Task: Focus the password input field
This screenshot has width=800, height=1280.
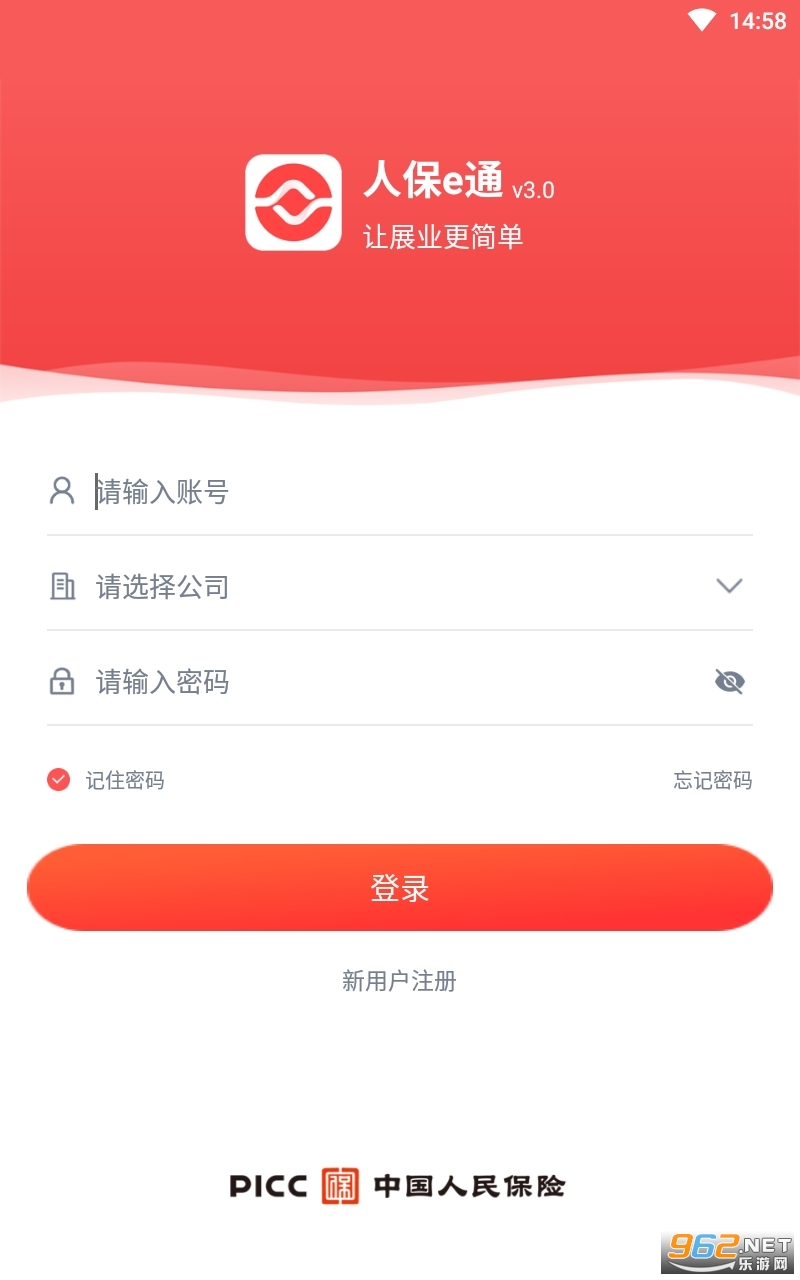Action: coord(380,682)
